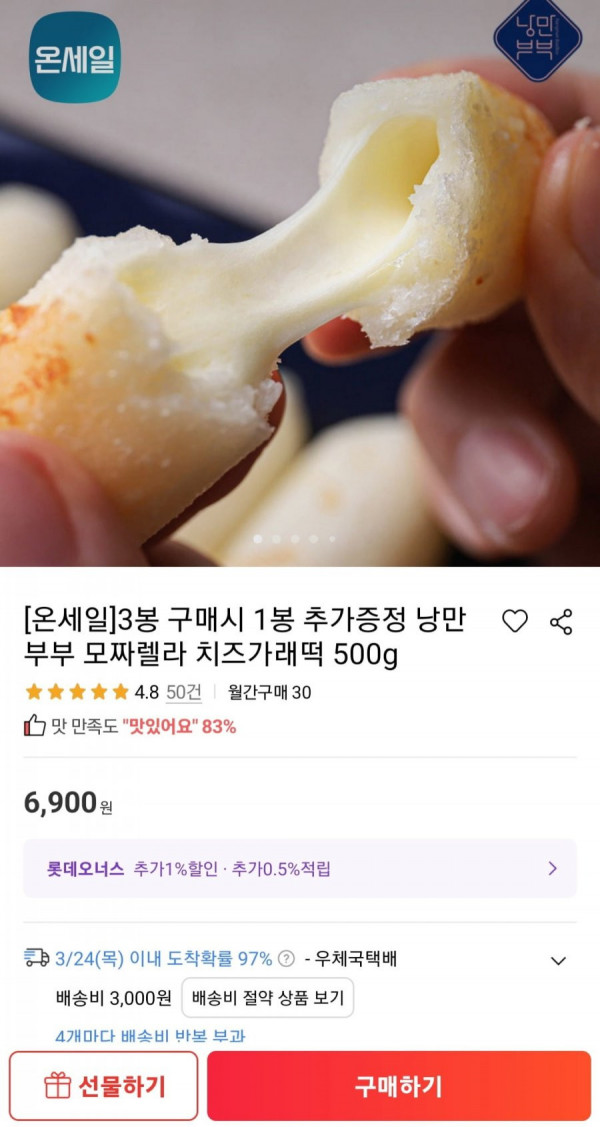Add product to wishlist with heart icon
Screen dimensions: 600x1127
coord(514,621)
